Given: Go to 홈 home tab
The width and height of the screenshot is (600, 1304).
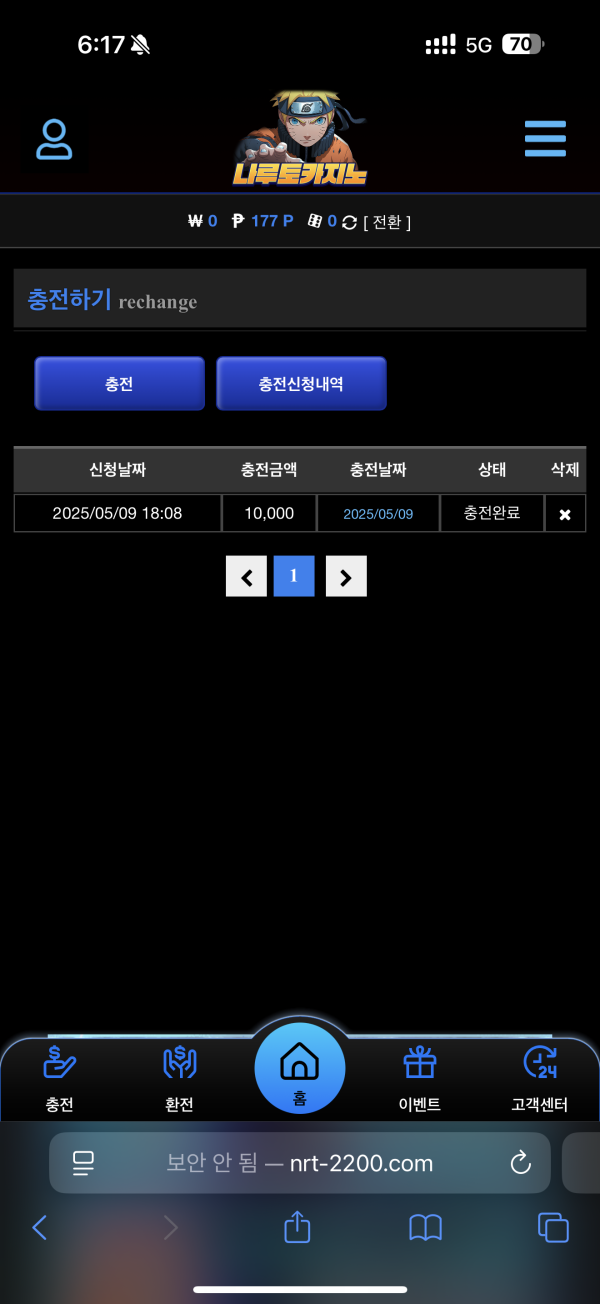Looking at the screenshot, I should coord(300,1070).
